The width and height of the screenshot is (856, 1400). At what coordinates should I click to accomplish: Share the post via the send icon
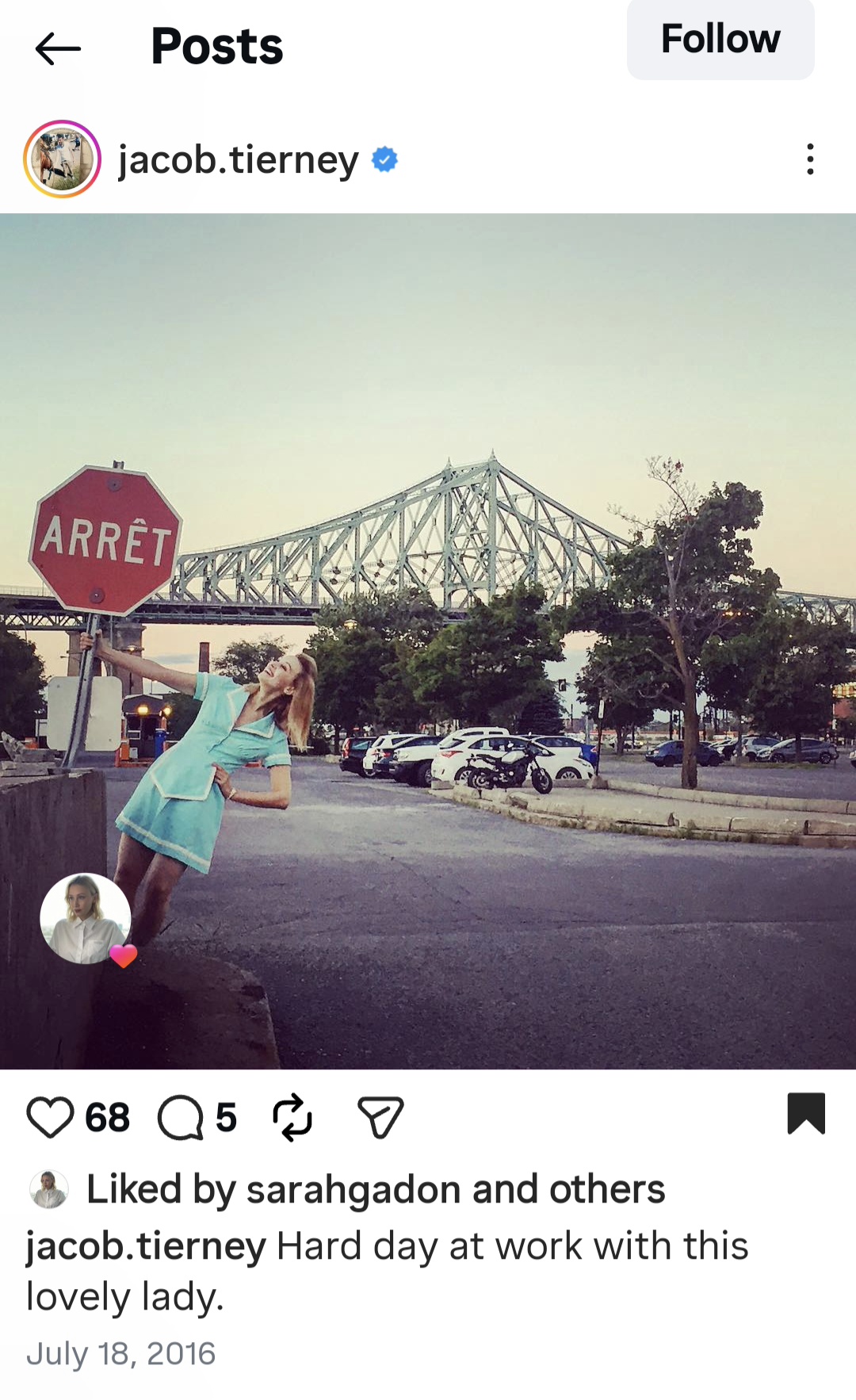click(x=380, y=1117)
